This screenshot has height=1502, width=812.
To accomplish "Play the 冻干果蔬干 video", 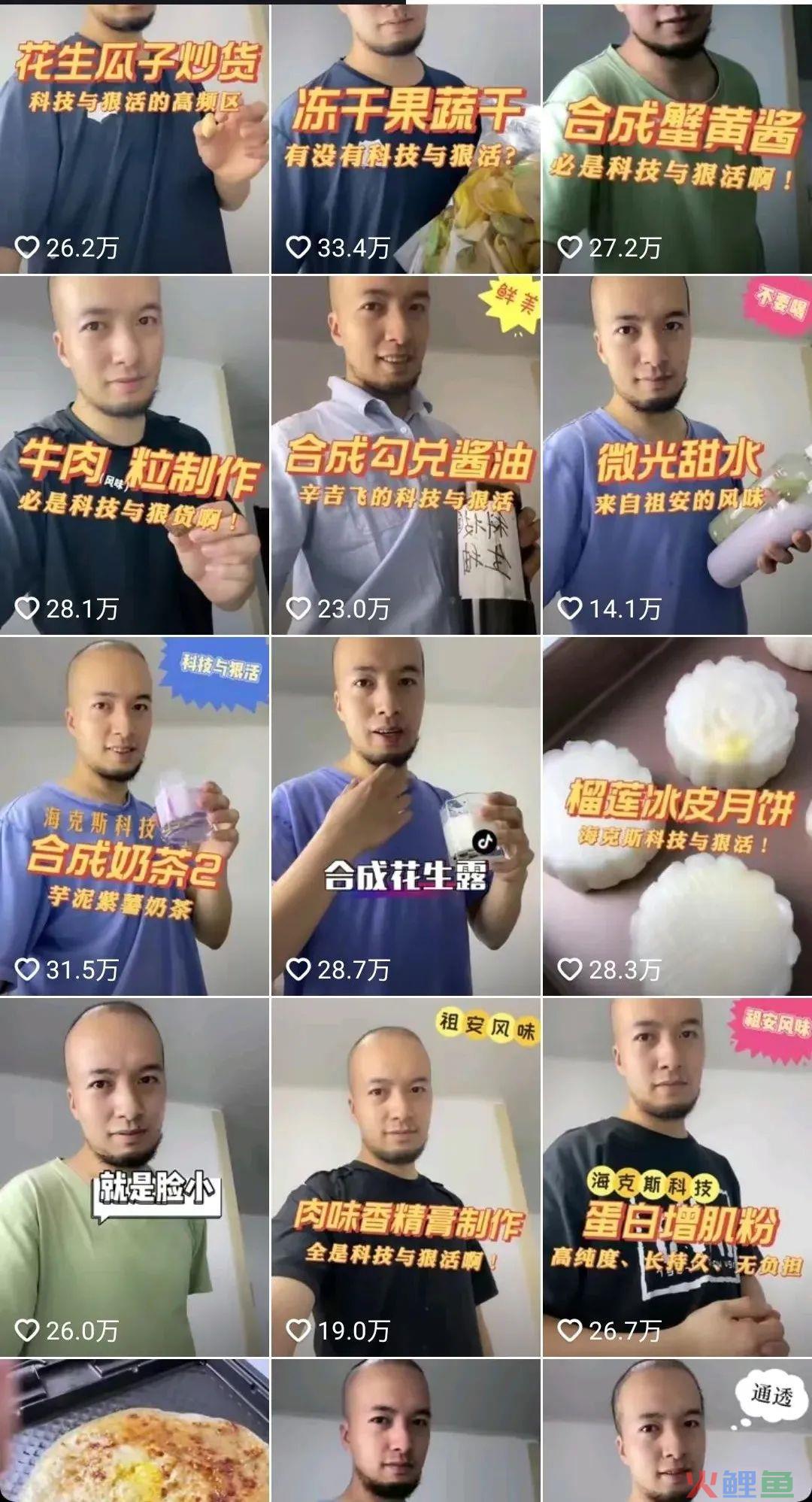I will (406, 139).
